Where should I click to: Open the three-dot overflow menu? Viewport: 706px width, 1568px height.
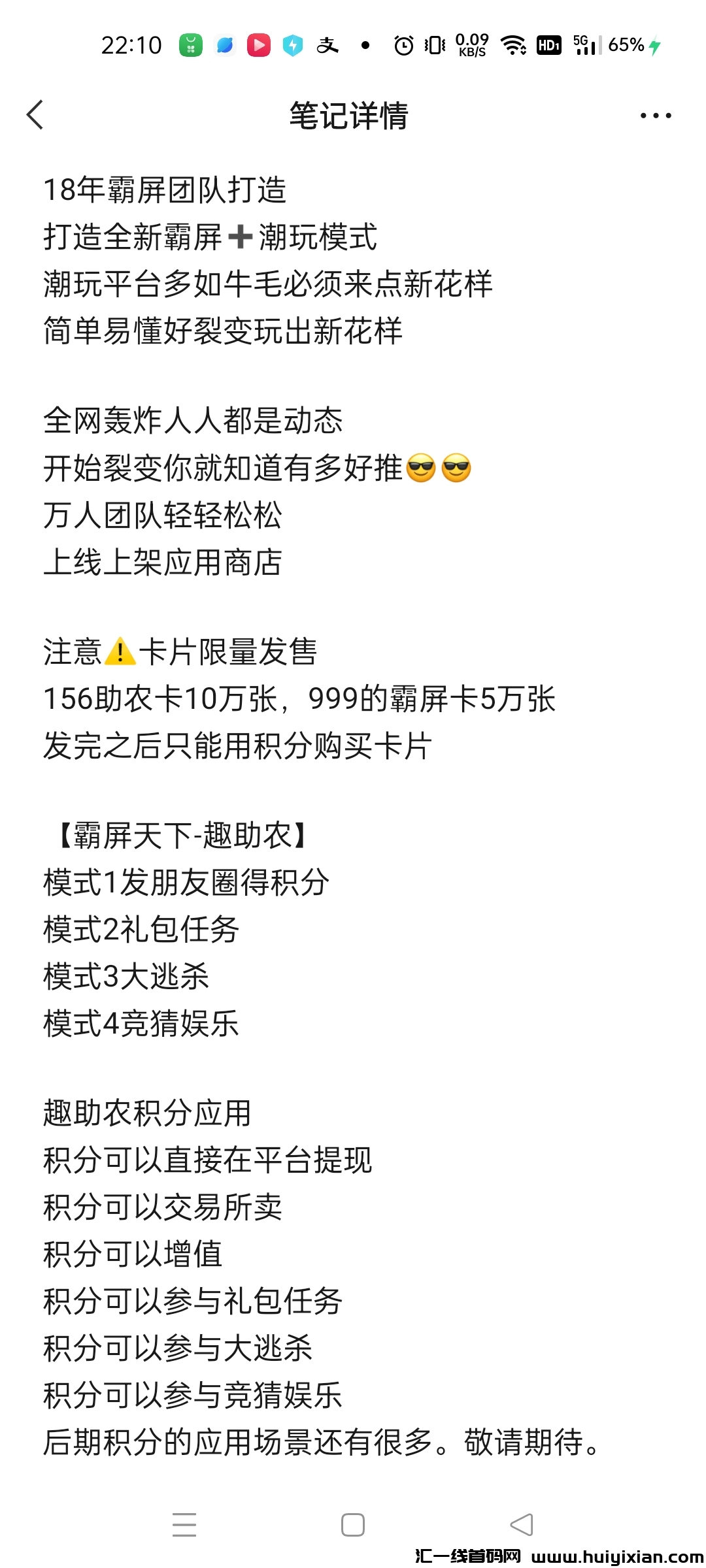click(x=655, y=116)
